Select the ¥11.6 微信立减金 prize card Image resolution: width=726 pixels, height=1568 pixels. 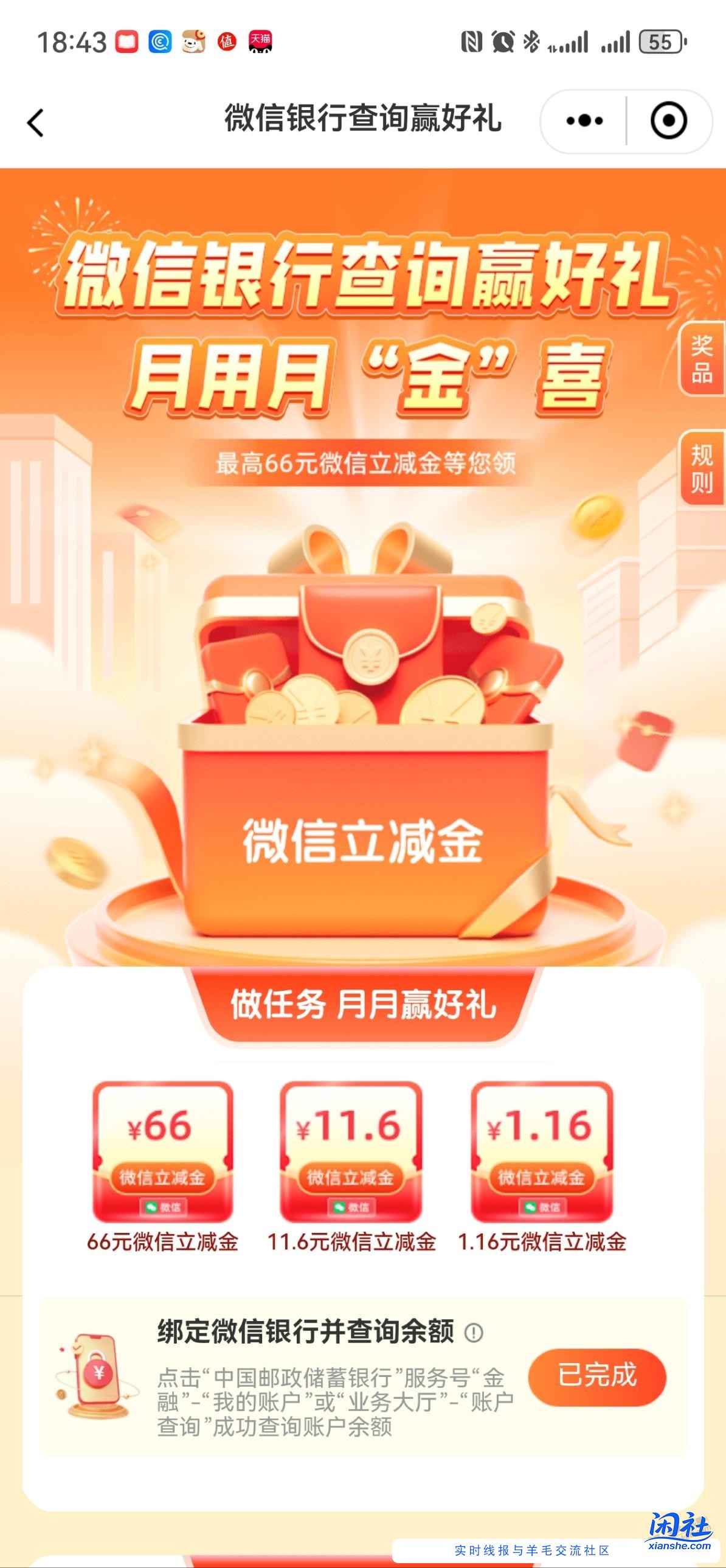point(350,1151)
